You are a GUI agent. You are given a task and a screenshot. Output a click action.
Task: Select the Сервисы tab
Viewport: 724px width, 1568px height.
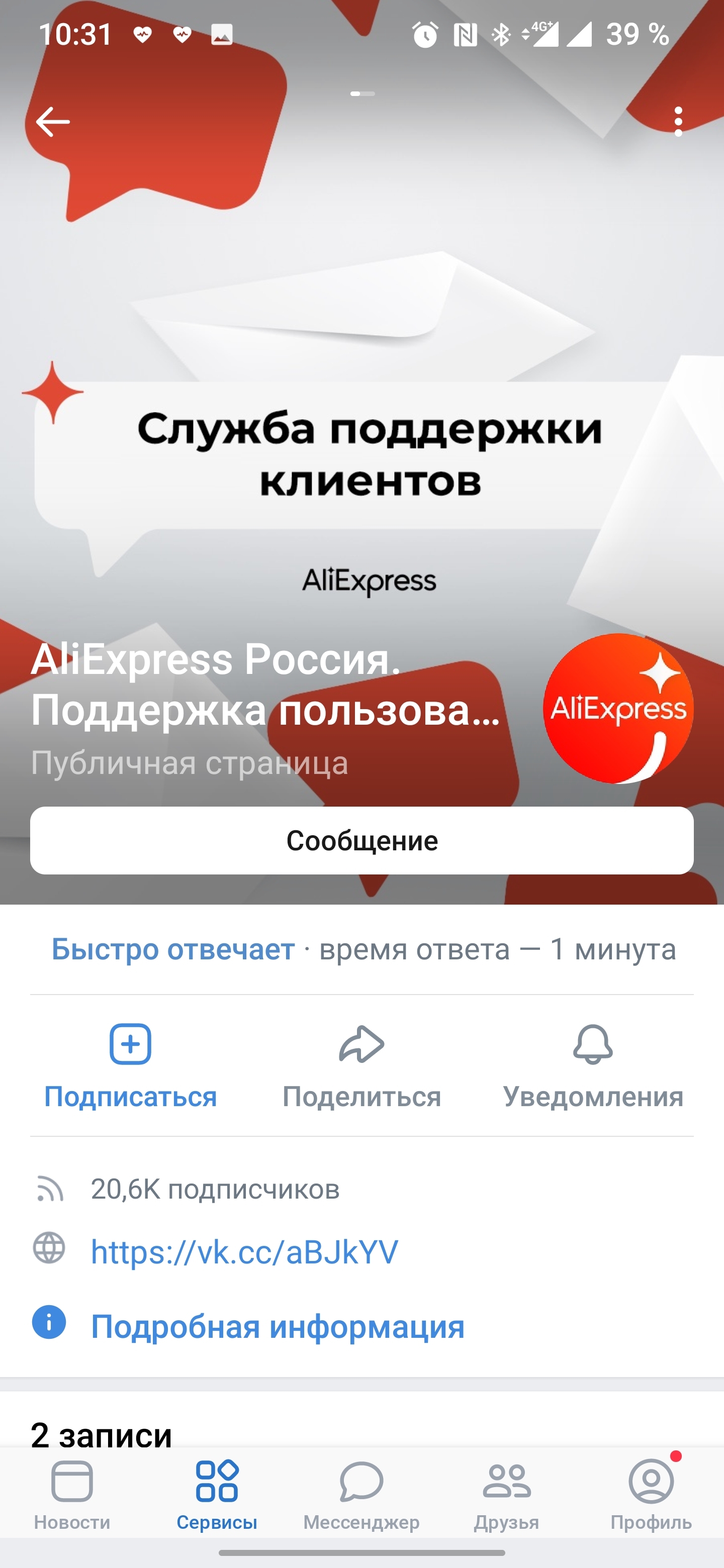217,1495
